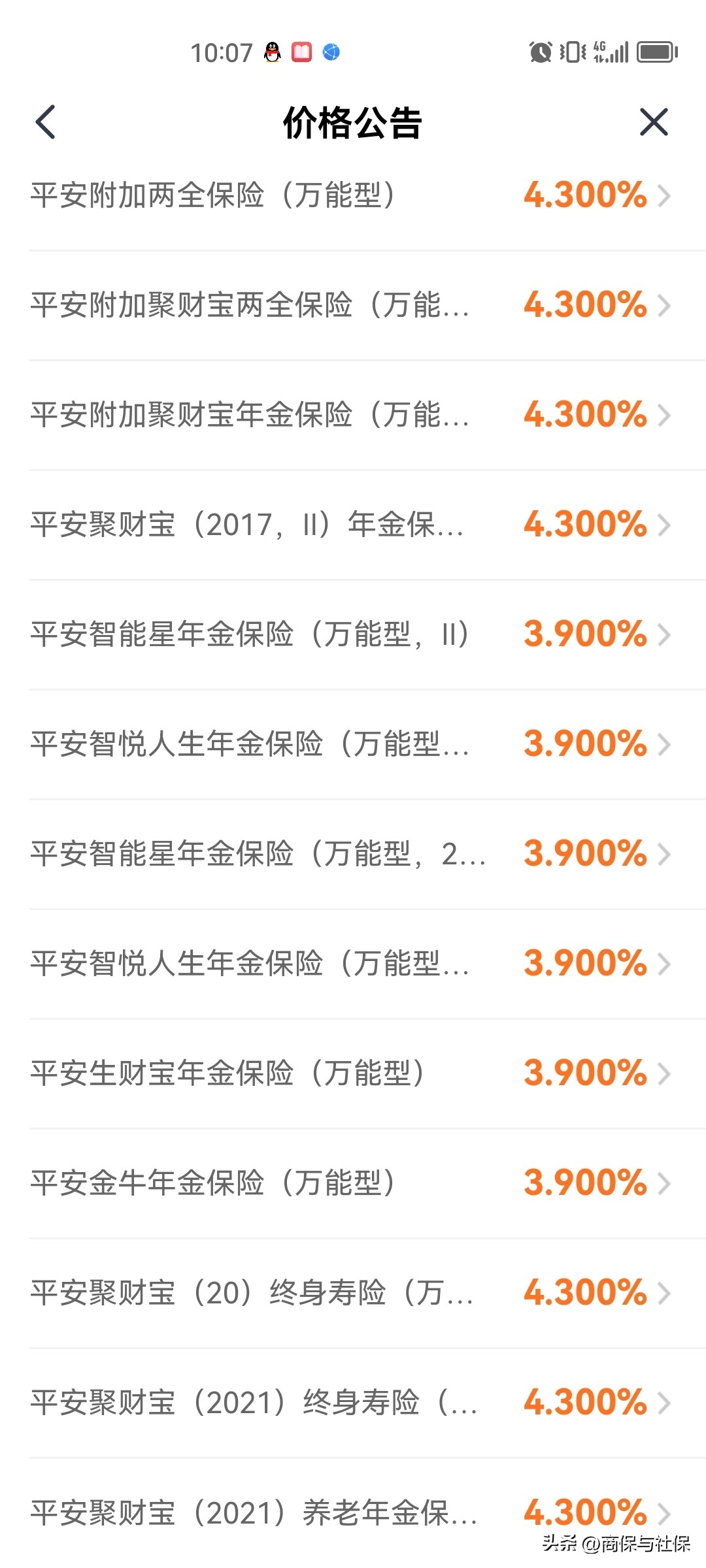This screenshot has height=1568, width=706.
Task: Expand 平安附加两全保险（万能型）details via its chevron
Action: [665, 196]
